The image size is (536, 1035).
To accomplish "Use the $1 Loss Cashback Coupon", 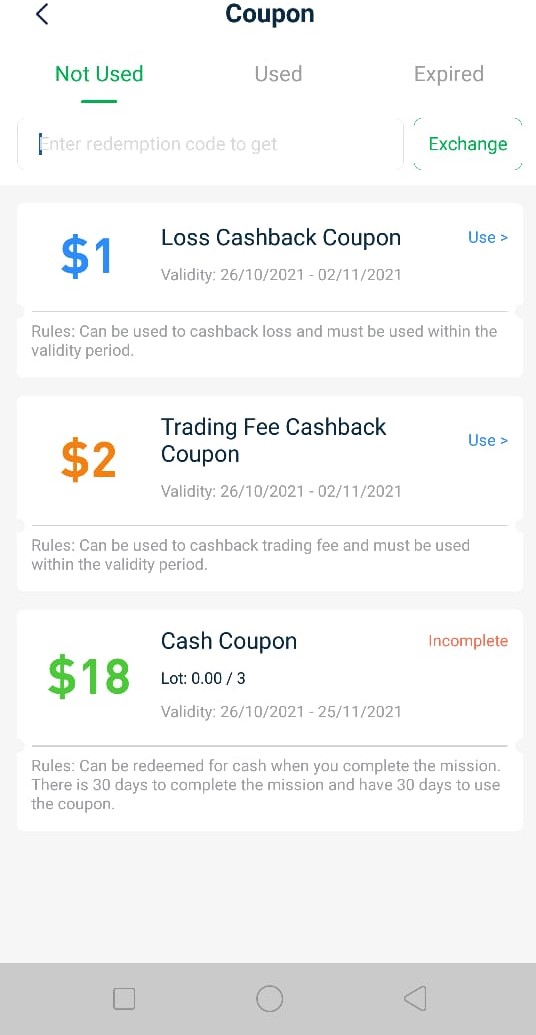I will point(488,238).
